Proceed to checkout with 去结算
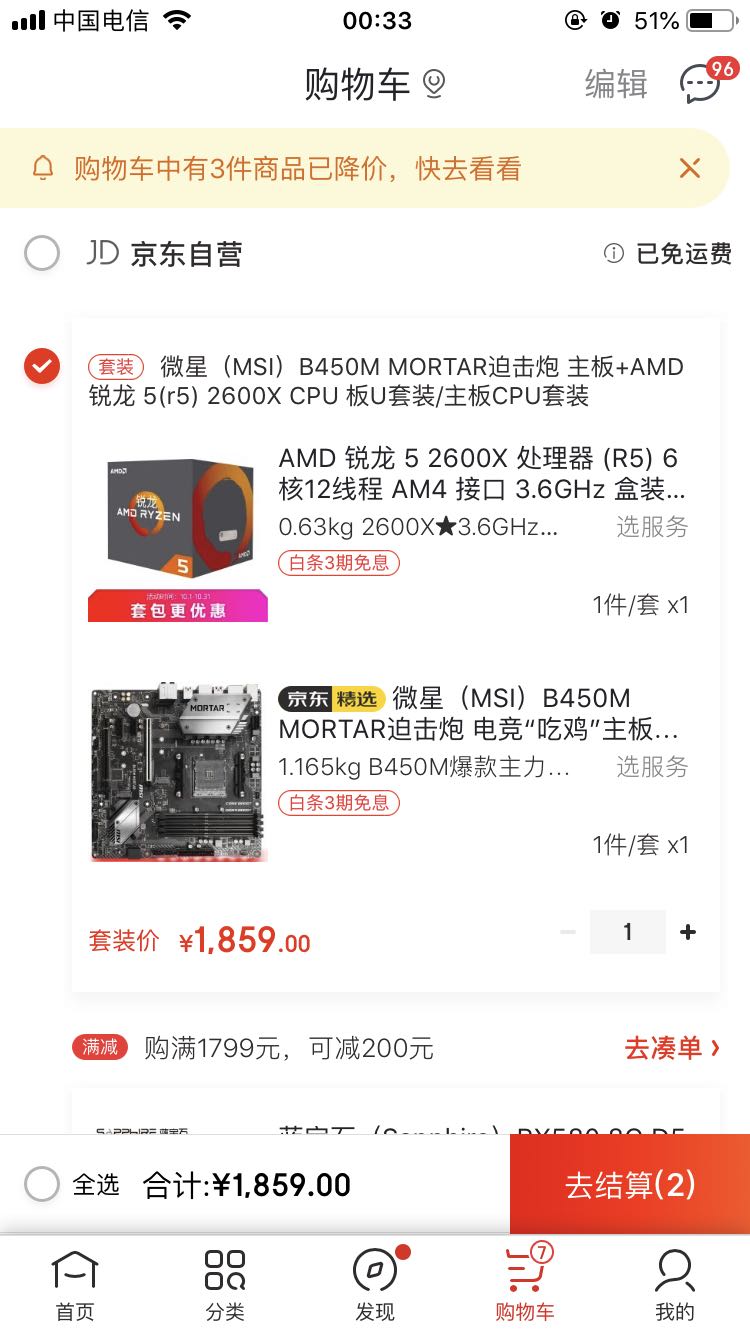This screenshot has width=750, height=1334. point(630,1185)
